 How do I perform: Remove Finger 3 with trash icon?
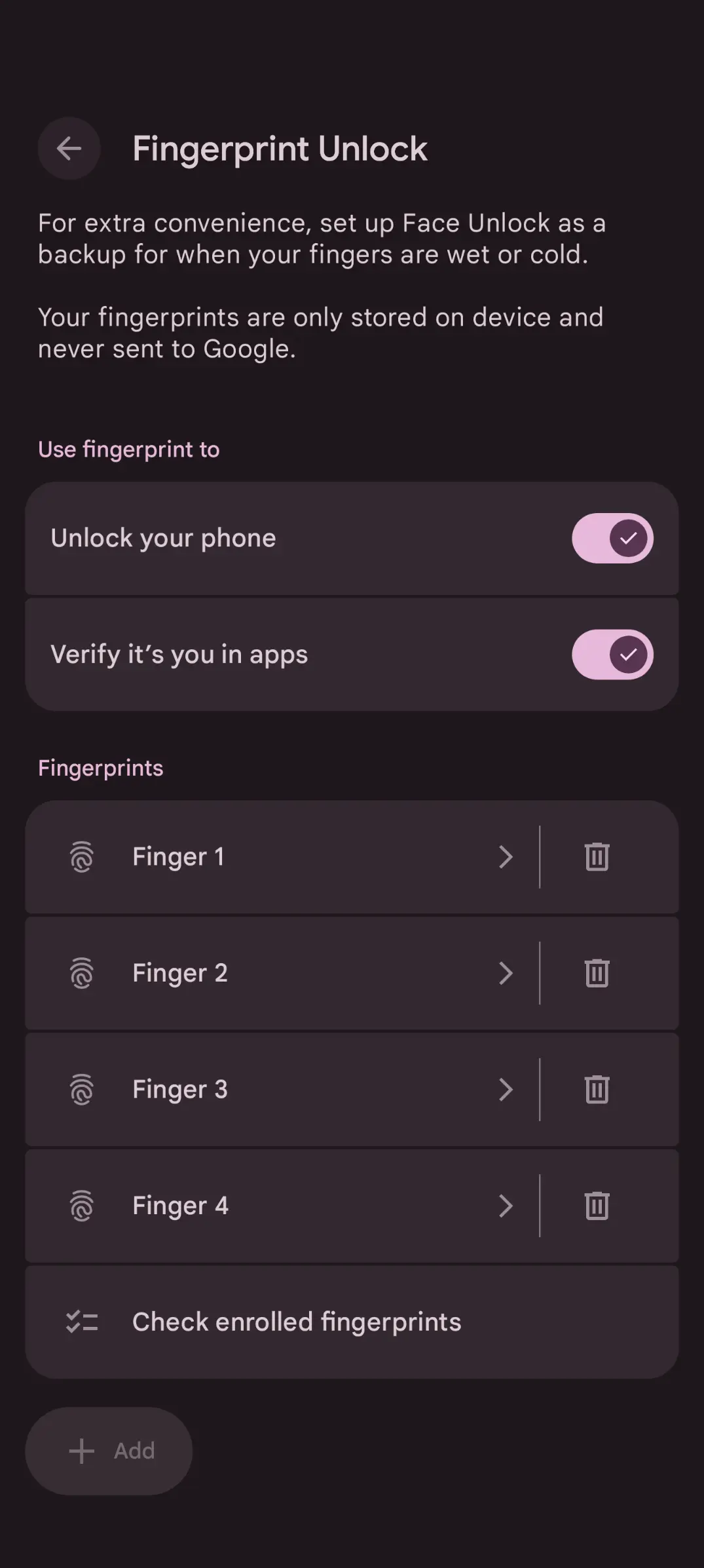[x=597, y=1090]
